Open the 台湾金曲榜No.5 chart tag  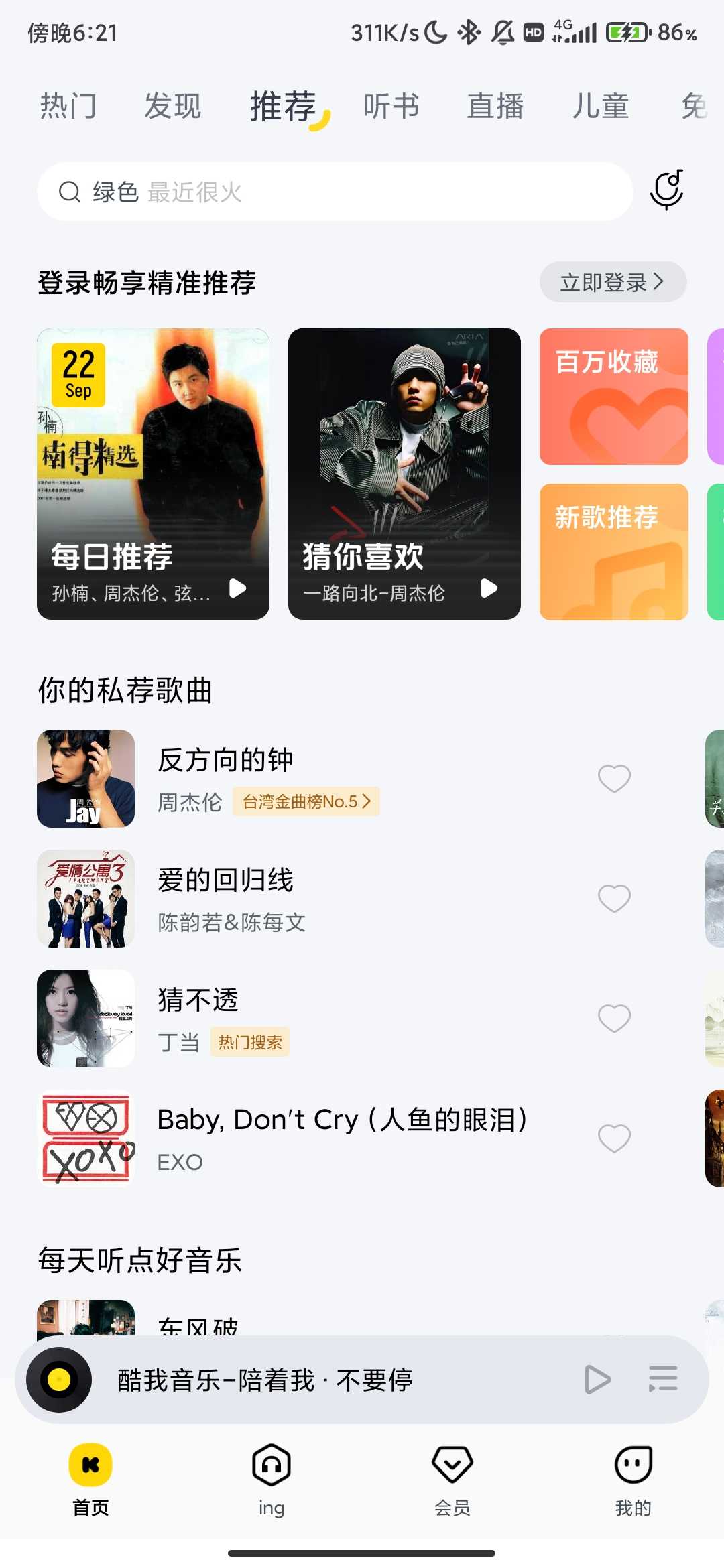click(306, 802)
